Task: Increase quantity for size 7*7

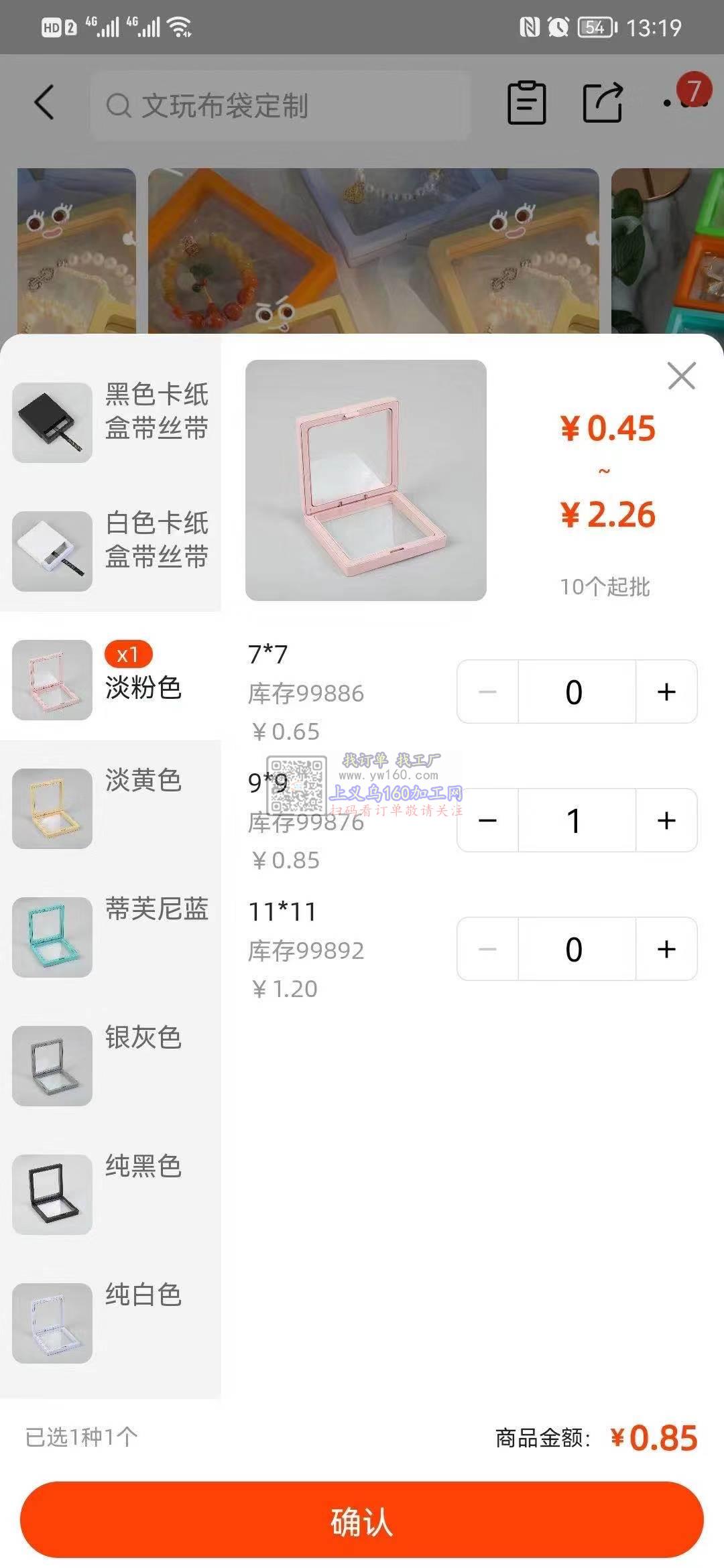Action: (666, 692)
